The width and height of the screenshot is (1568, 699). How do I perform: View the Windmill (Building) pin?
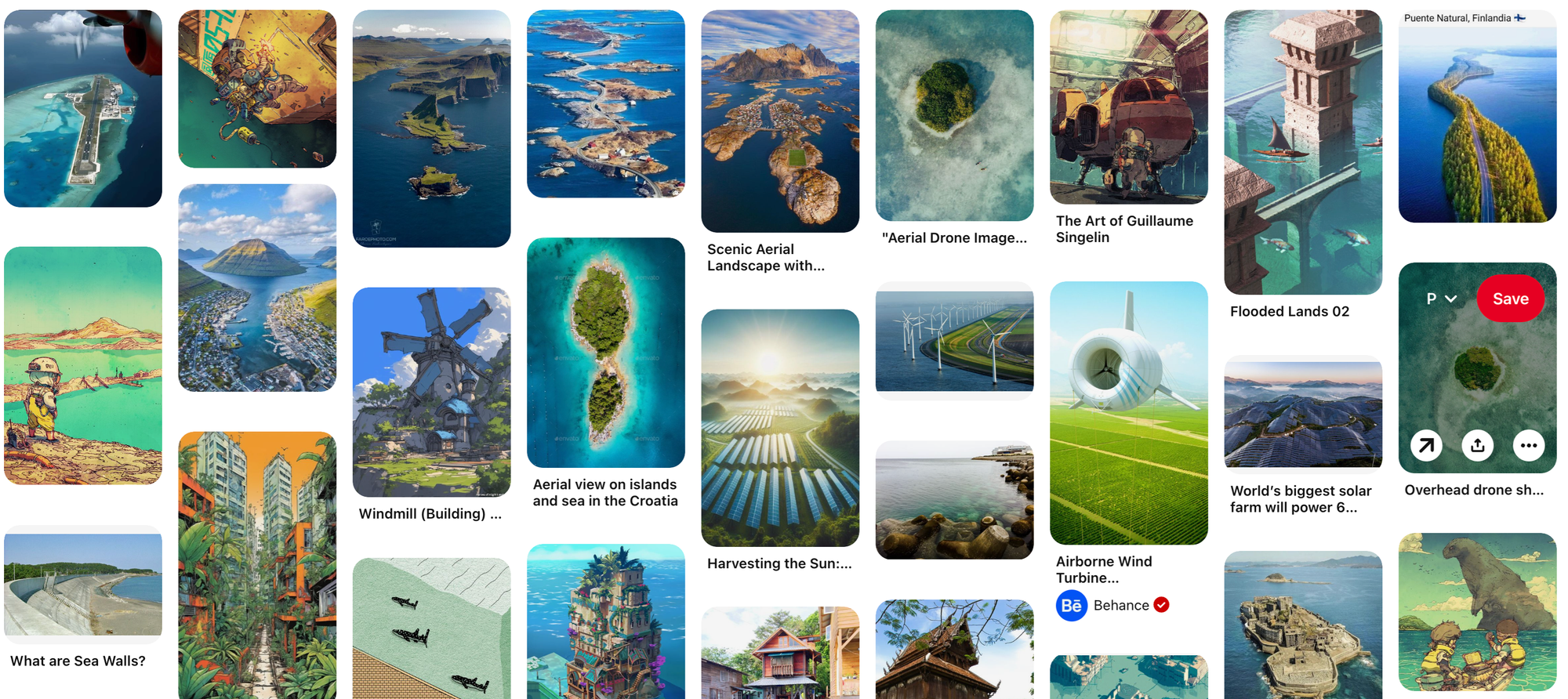tap(431, 392)
